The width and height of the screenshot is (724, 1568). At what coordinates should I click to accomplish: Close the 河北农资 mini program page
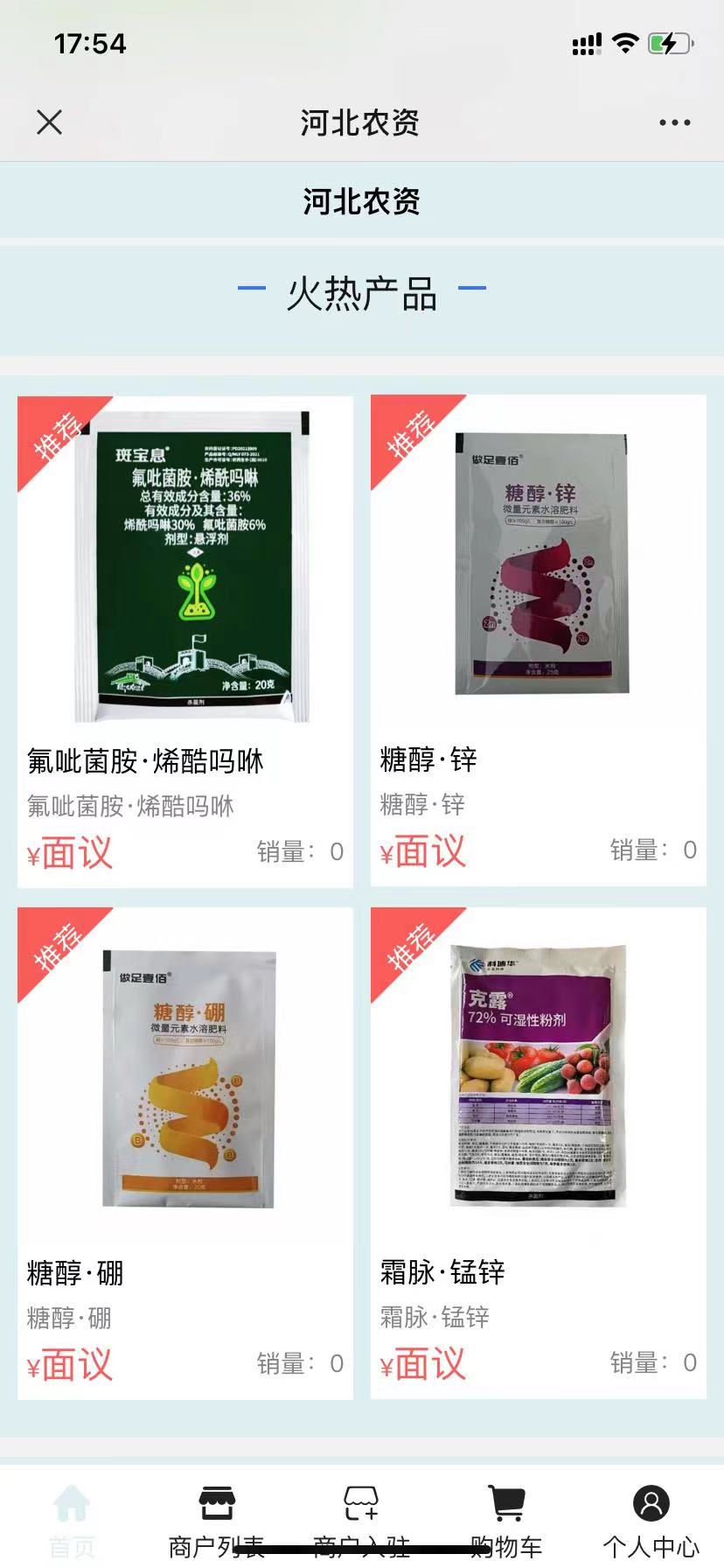coord(50,122)
